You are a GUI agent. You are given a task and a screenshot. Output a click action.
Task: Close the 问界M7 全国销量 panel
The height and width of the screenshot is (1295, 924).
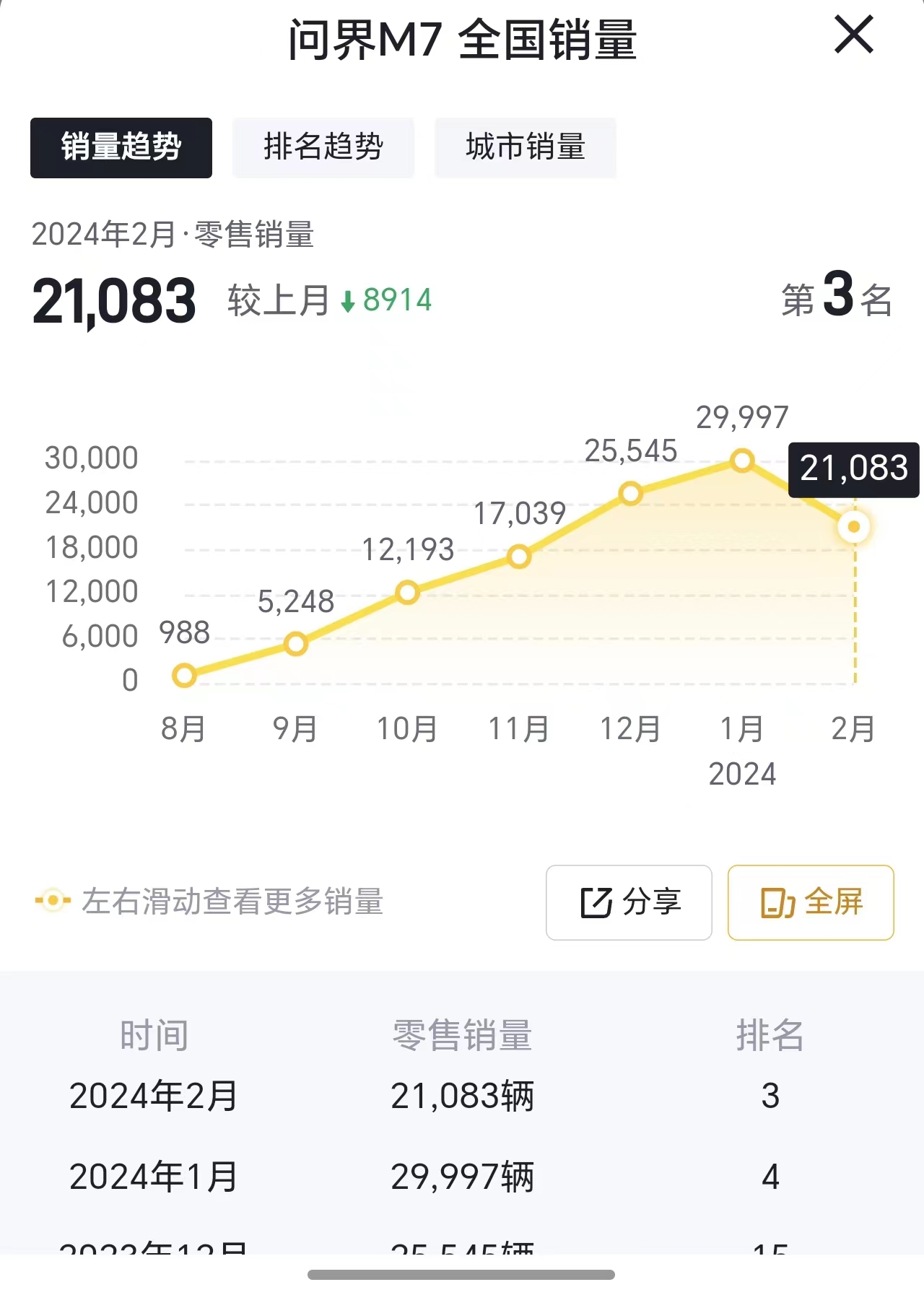[x=853, y=35]
